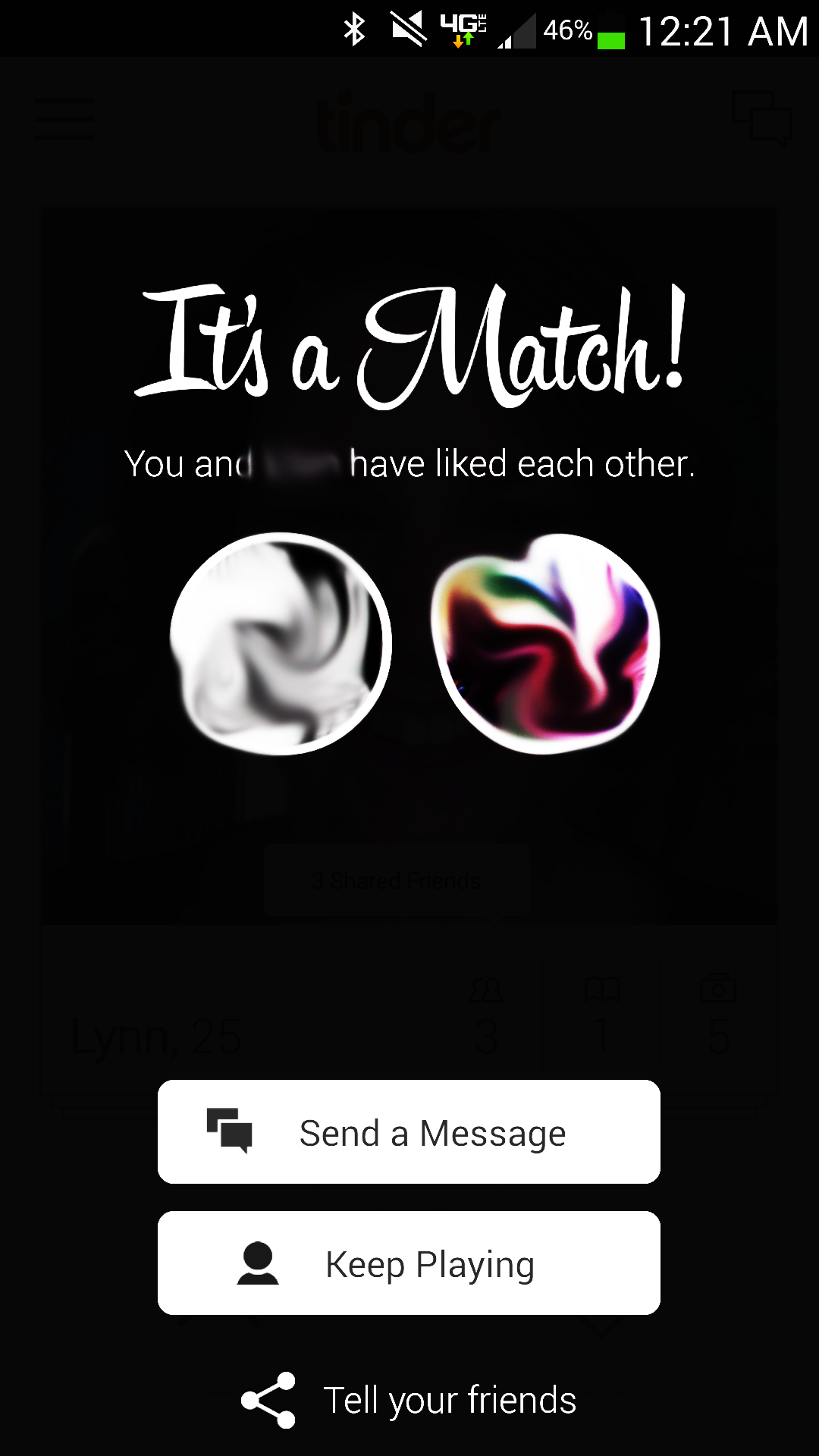Share the match via Tell your friends
This screenshot has height=1456, width=819.
tap(409, 1400)
